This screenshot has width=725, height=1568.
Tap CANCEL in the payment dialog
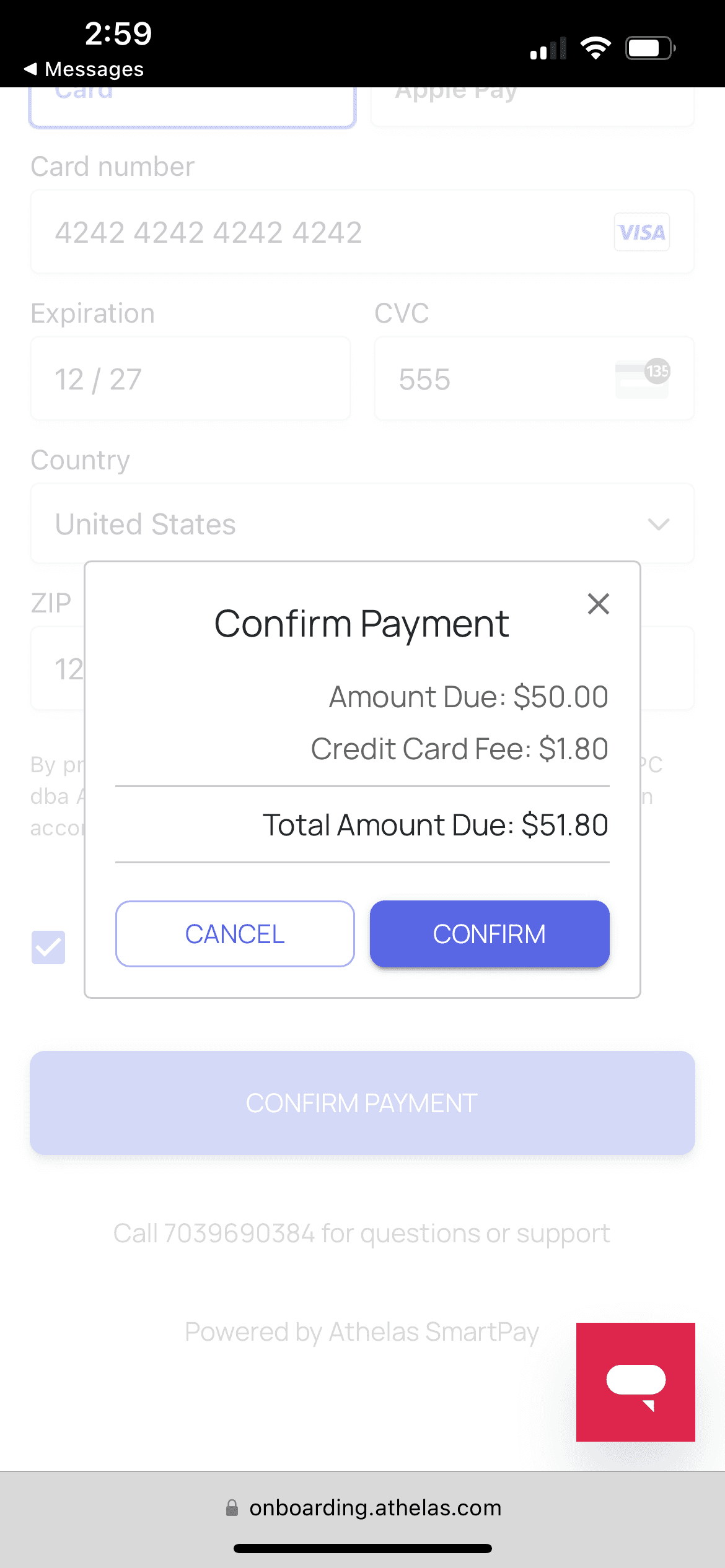click(x=235, y=934)
